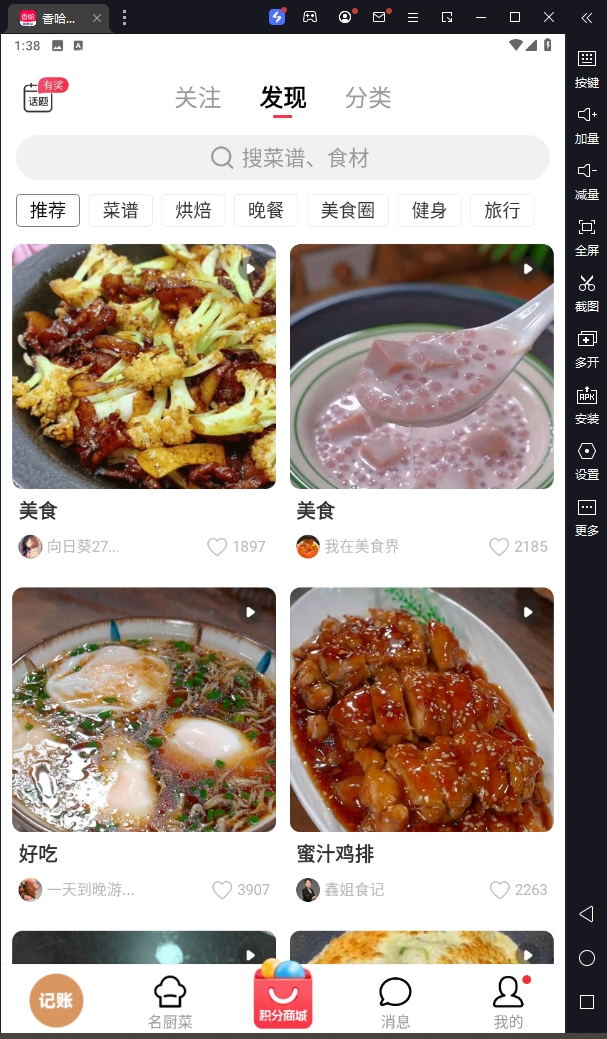This screenshot has height=1039, width=607.
Task: Open the 积分商城 points mall
Action: pyautogui.click(x=283, y=997)
